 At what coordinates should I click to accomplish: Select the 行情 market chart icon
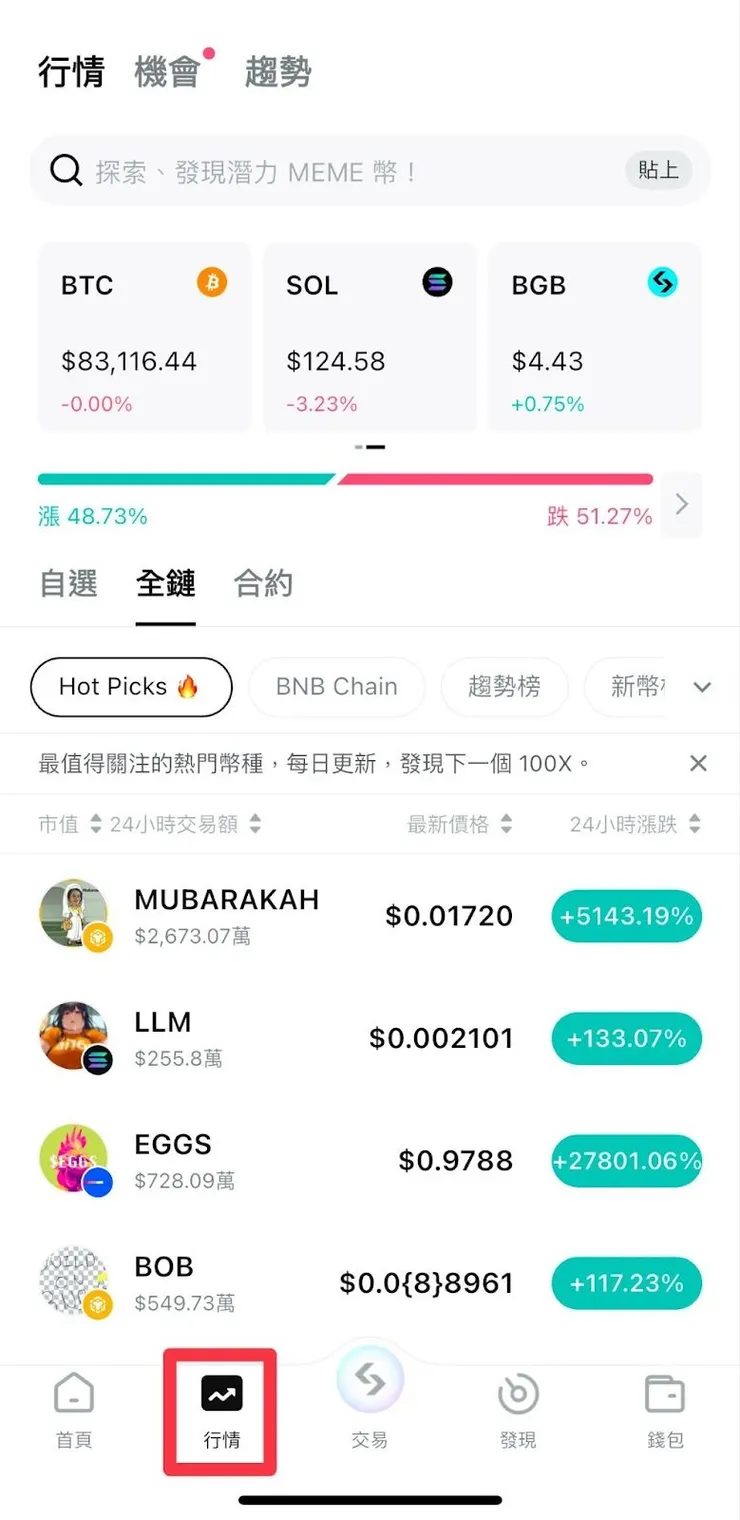(219, 1392)
